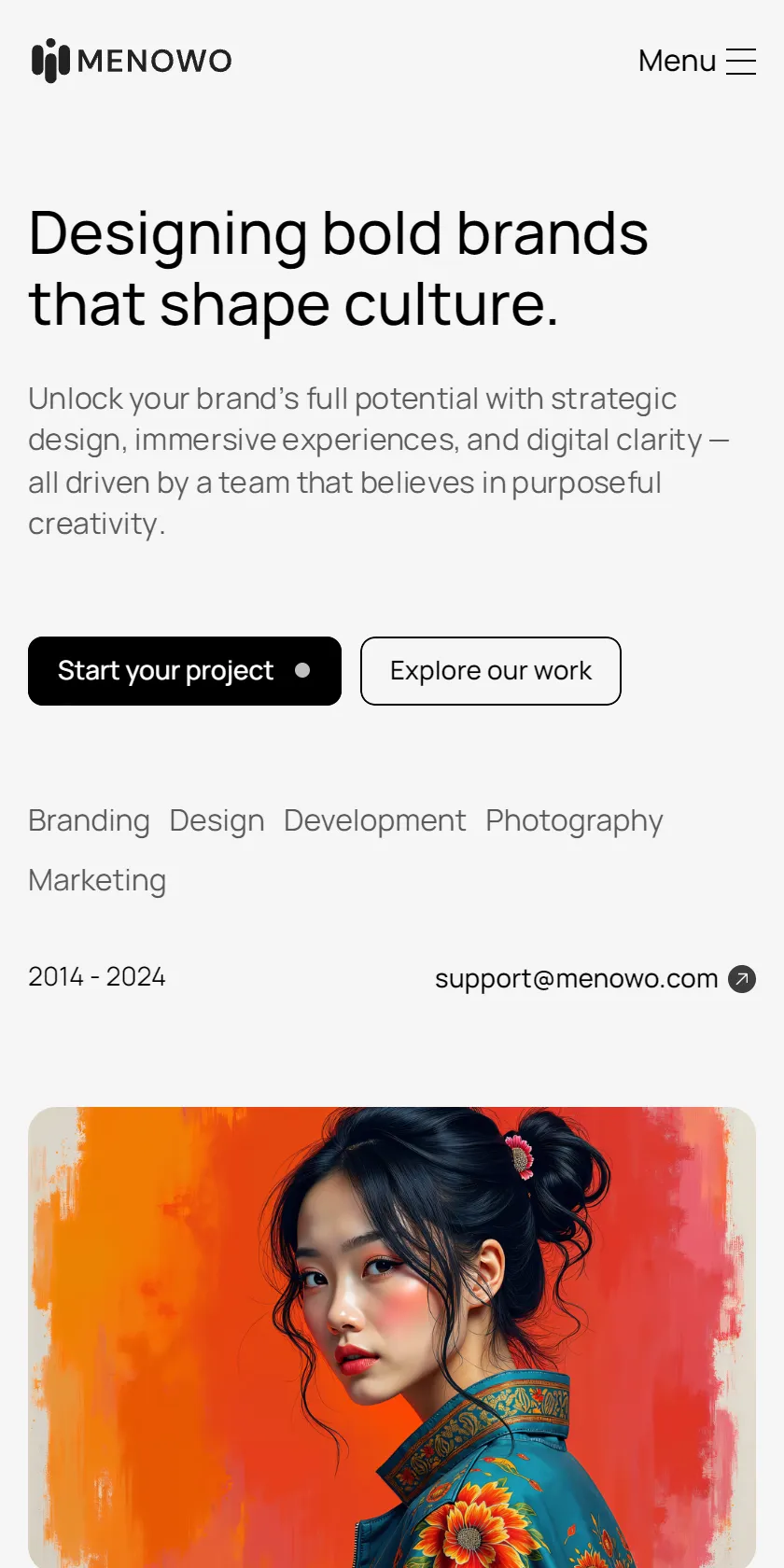Screen dimensions: 784x1568
Task: Open the Design service link
Action: [x=217, y=820]
